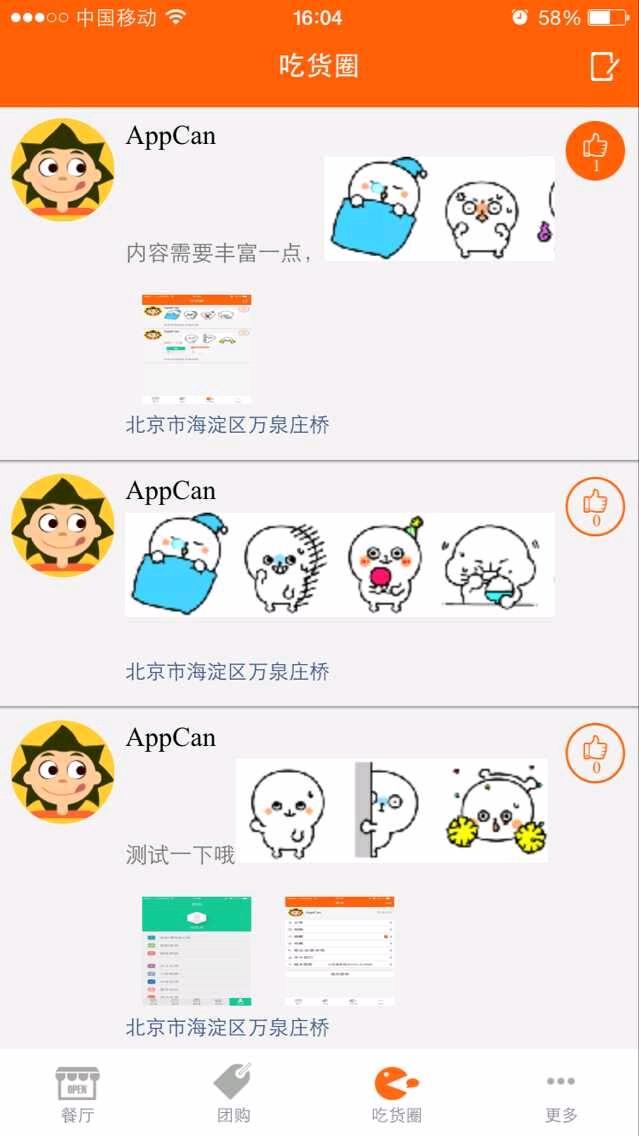Select the 吃货圈 tab
Screen dimensions: 639x1136
click(396, 1093)
